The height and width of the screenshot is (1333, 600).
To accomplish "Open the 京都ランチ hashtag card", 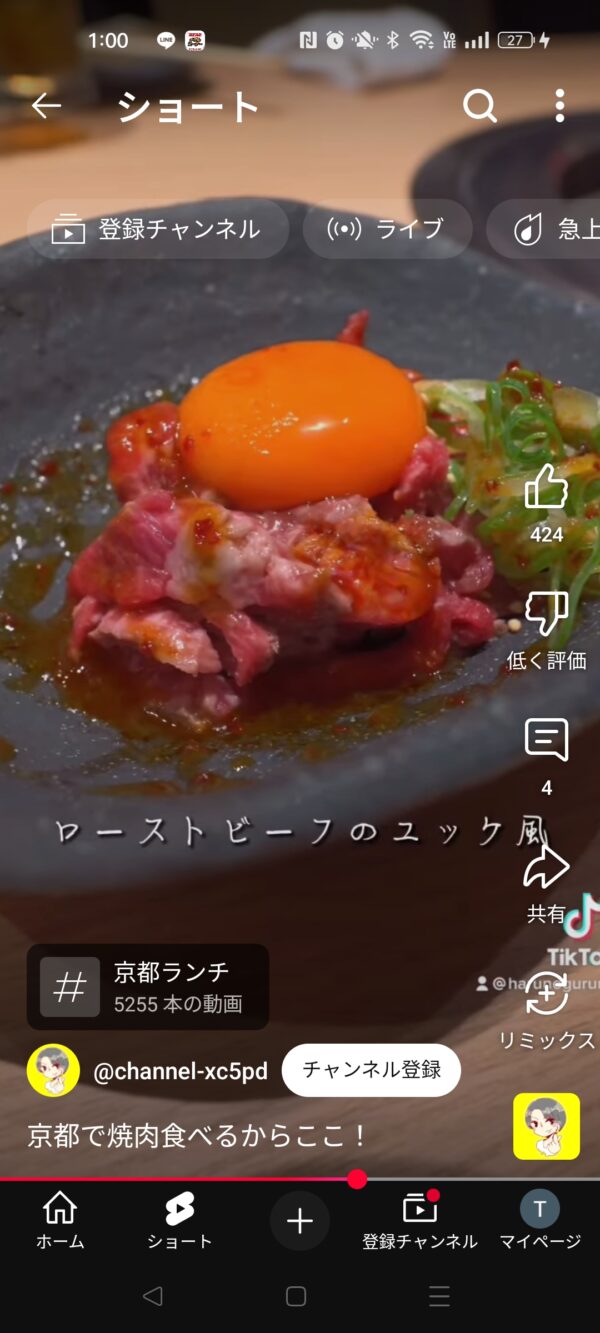I will point(148,986).
